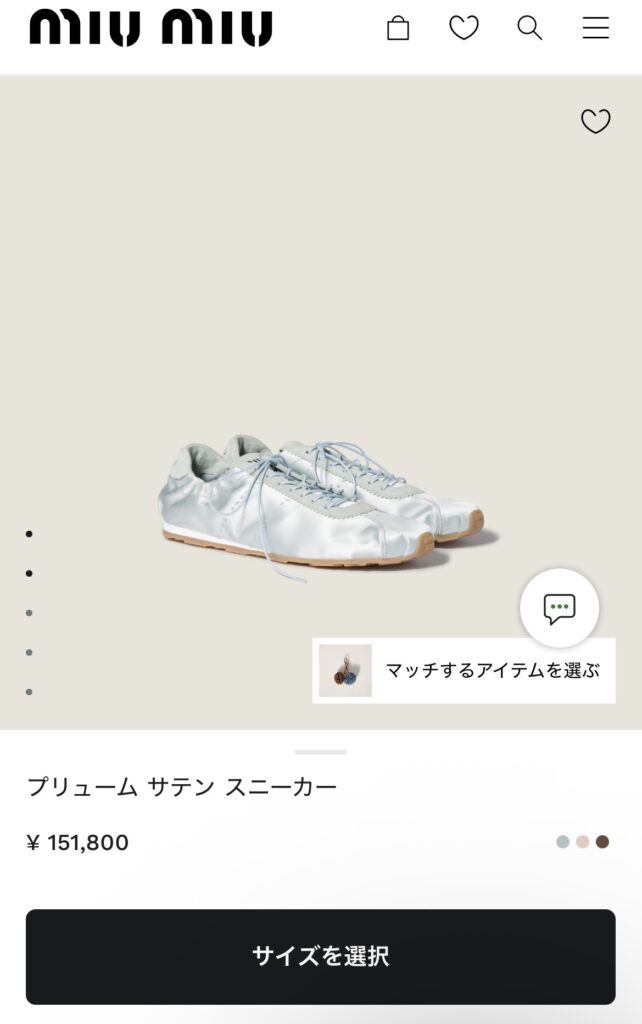Select the pink beige color swatch
The width and height of the screenshot is (642, 1024).
583,842
